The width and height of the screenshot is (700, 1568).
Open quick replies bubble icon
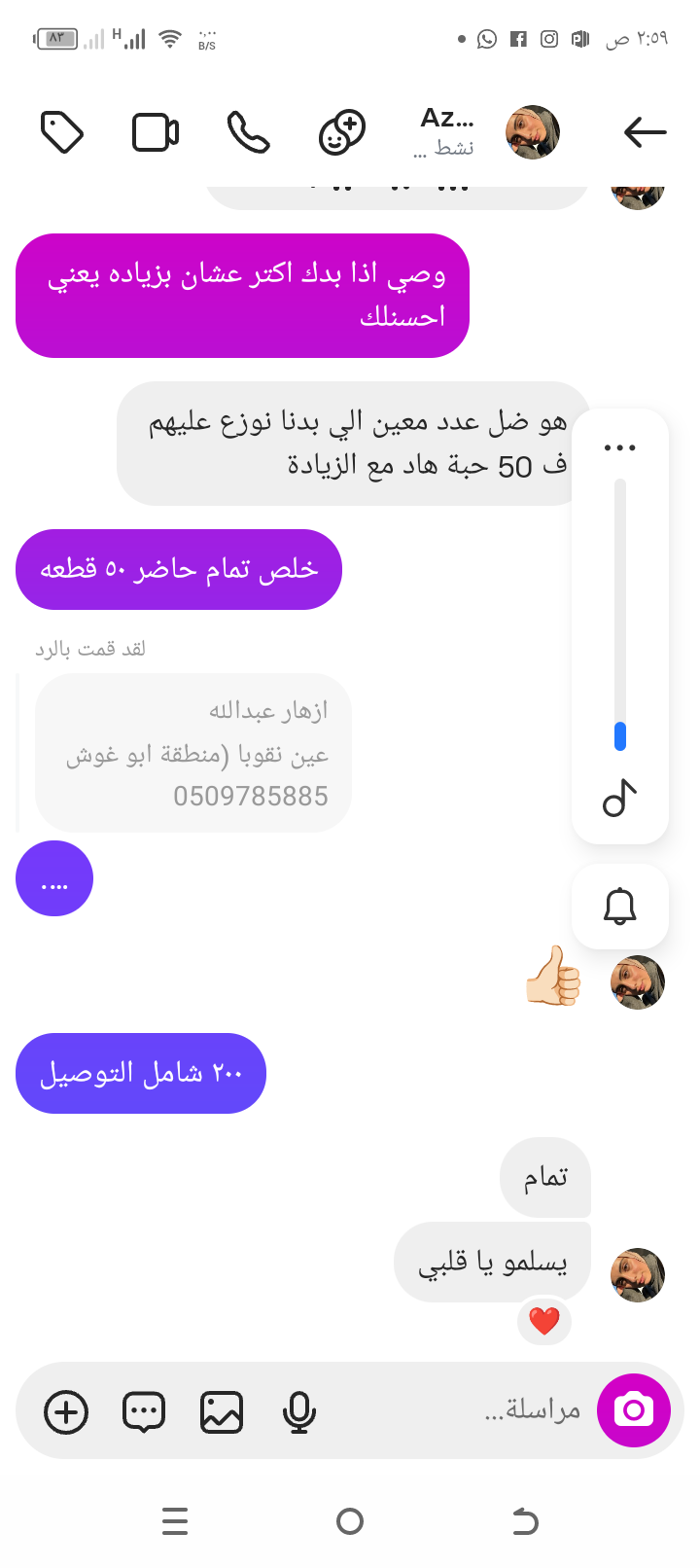click(144, 1412)
